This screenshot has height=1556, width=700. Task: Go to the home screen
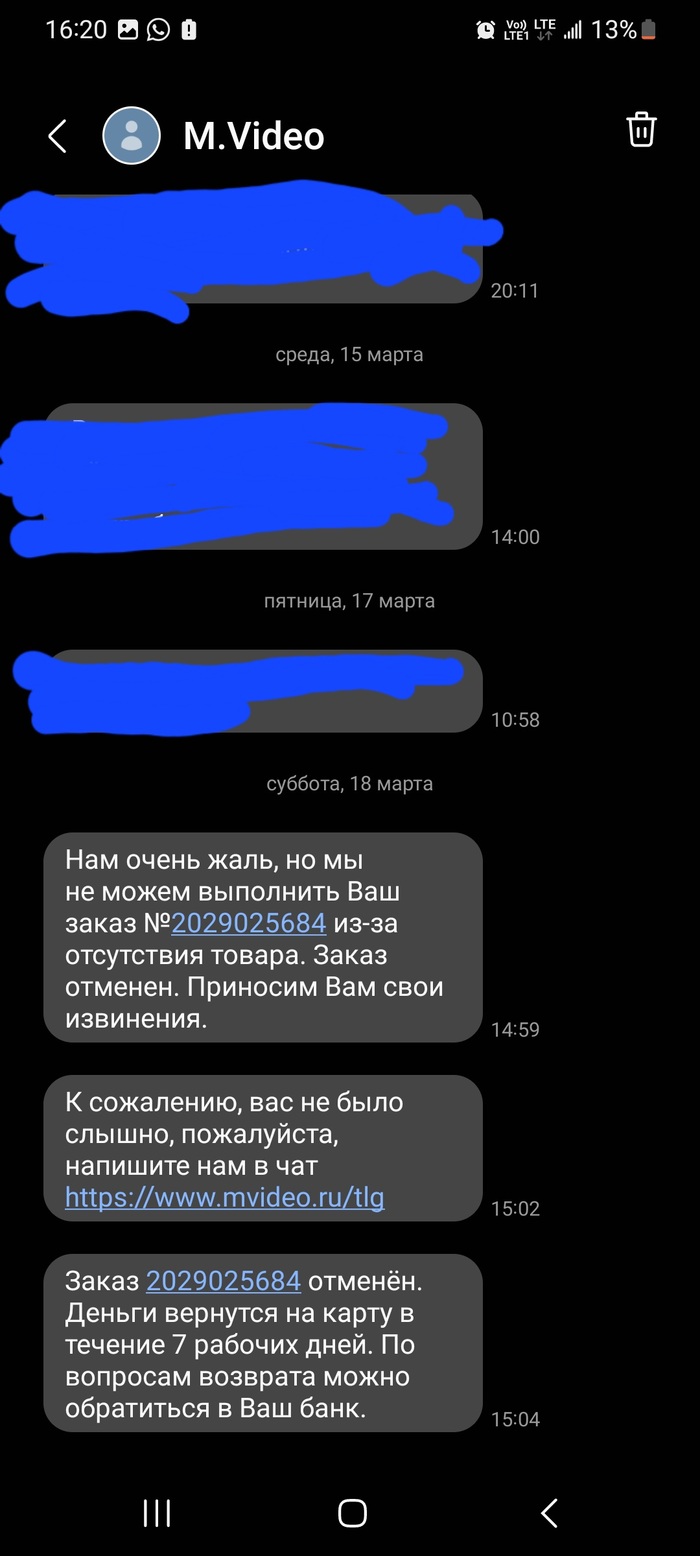point(352,1513)
